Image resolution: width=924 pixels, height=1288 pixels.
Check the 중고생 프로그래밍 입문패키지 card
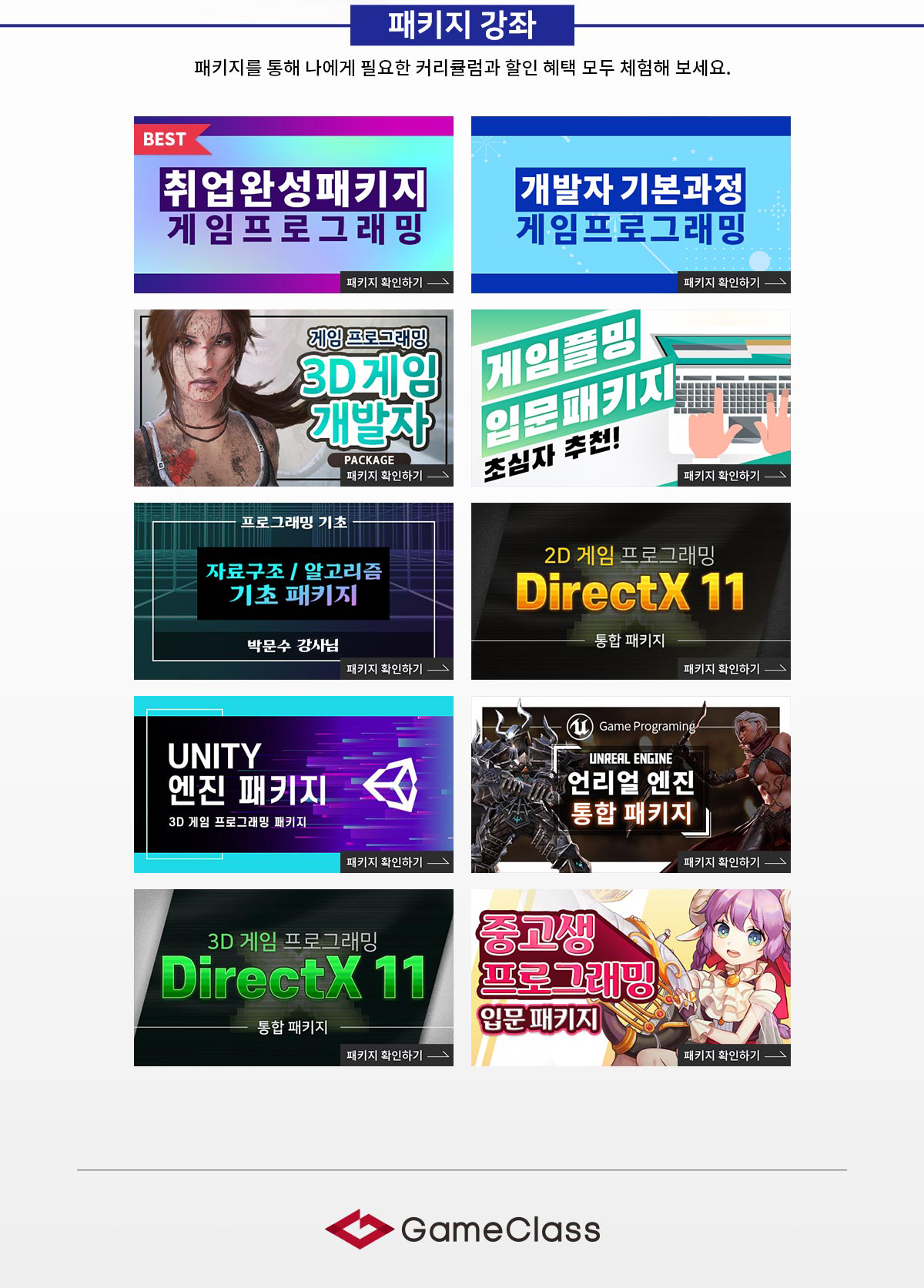631,978
